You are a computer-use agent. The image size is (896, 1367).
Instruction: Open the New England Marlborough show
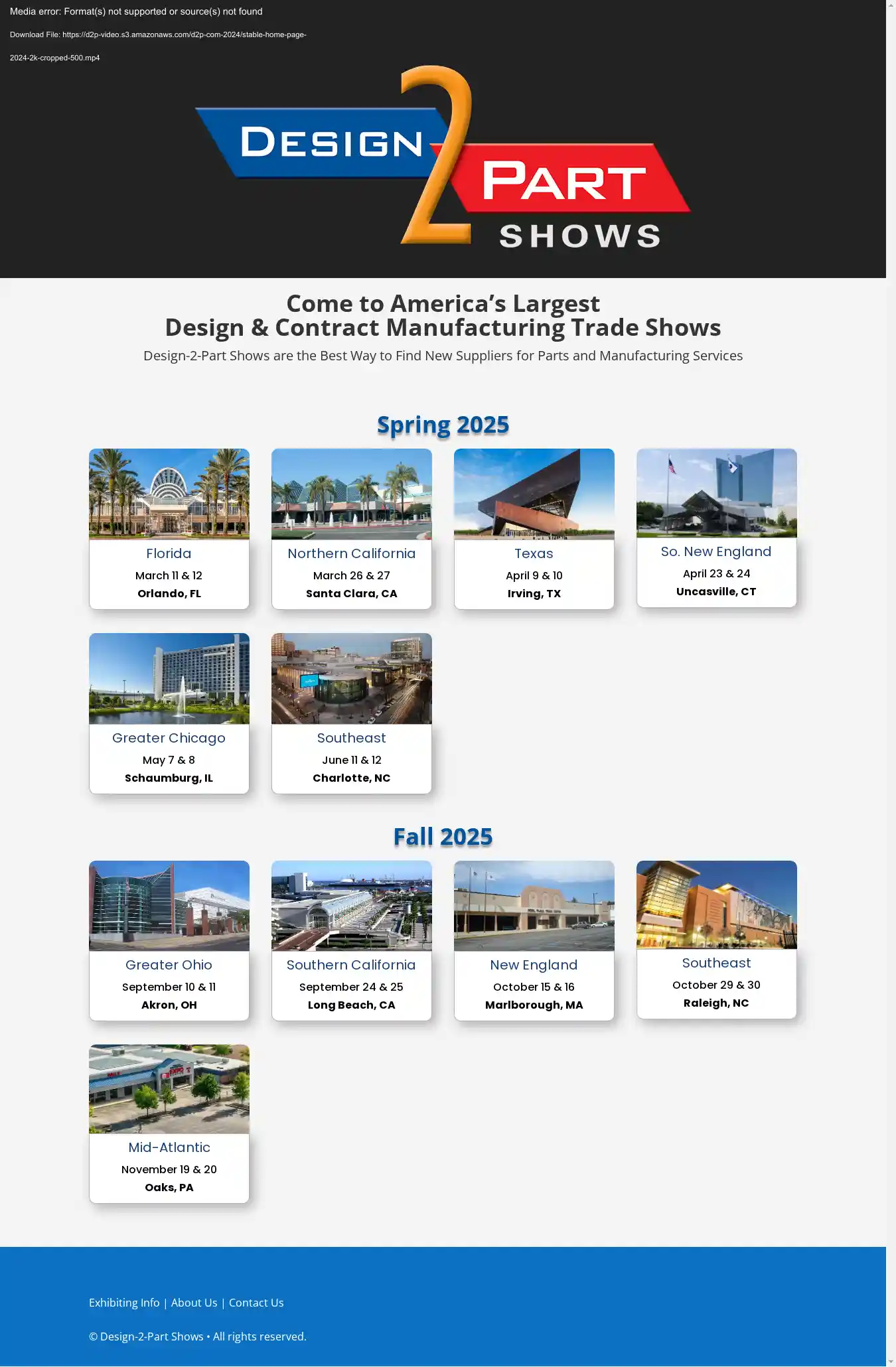[x=534, y=940]
